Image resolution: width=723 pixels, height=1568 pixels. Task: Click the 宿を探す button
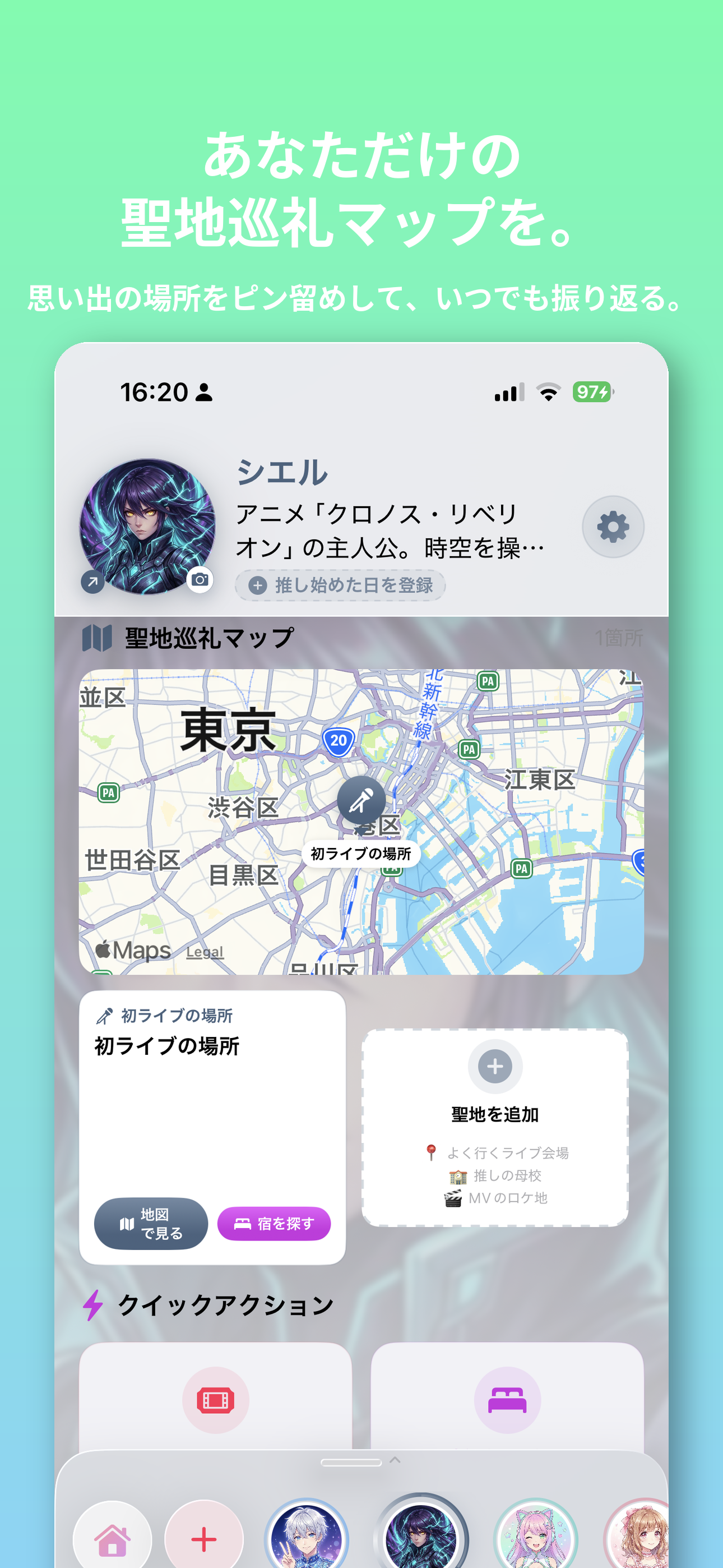274,1224
